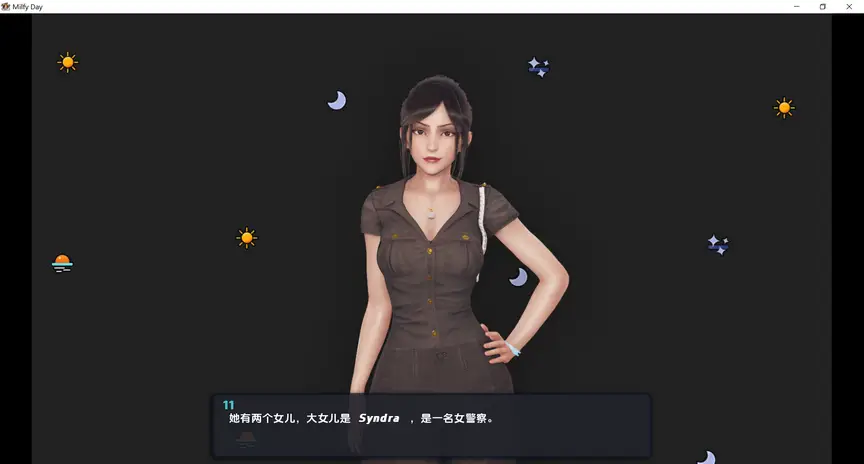Minimize the game window
Screen dimensions: 864x464
pos(796,6)
